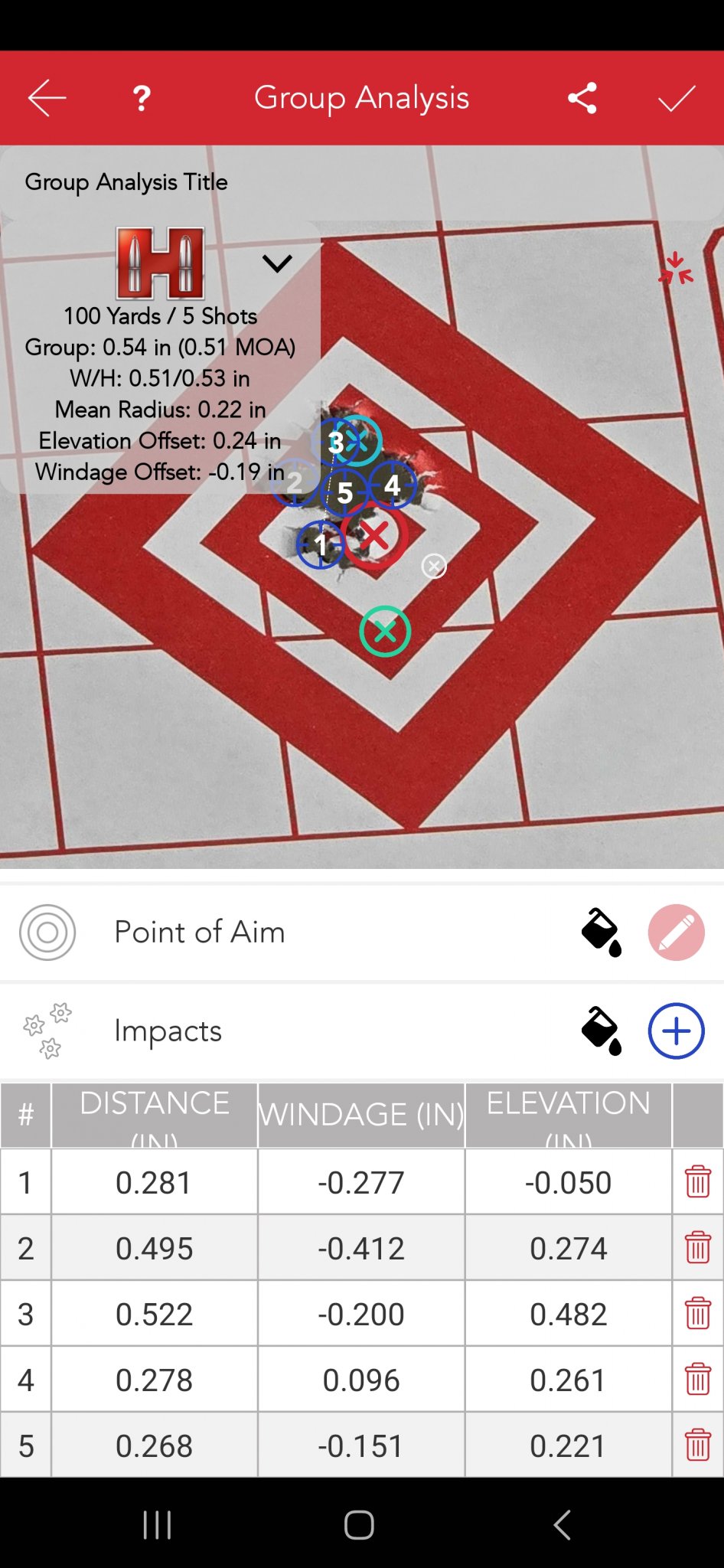
Task: Delete impact row 3
Action: pos(698,1313)
